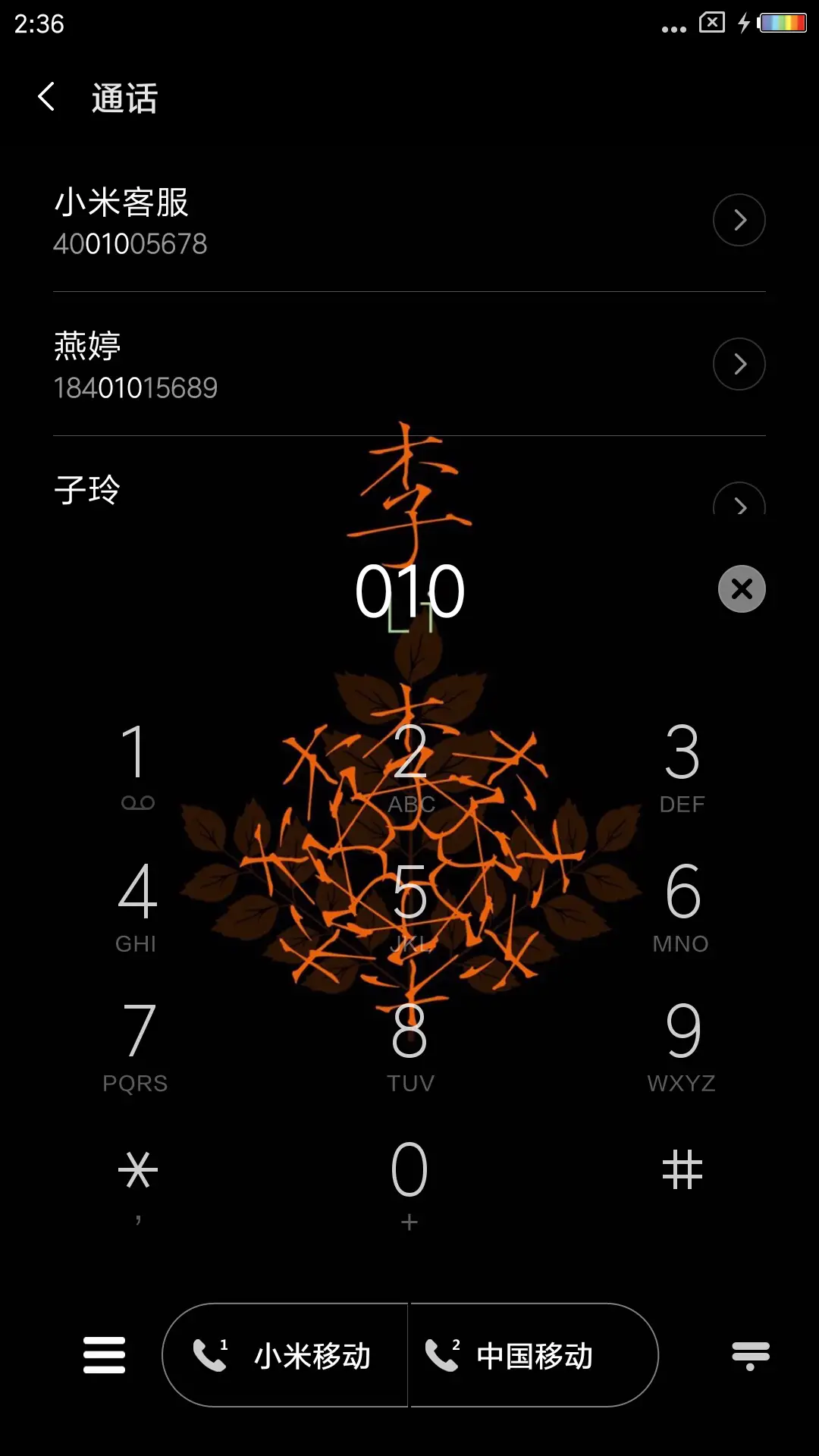This screenshot has height=1456, width=819.
Task: Clear the entered number 010
Action: click(x=741, y=589)
